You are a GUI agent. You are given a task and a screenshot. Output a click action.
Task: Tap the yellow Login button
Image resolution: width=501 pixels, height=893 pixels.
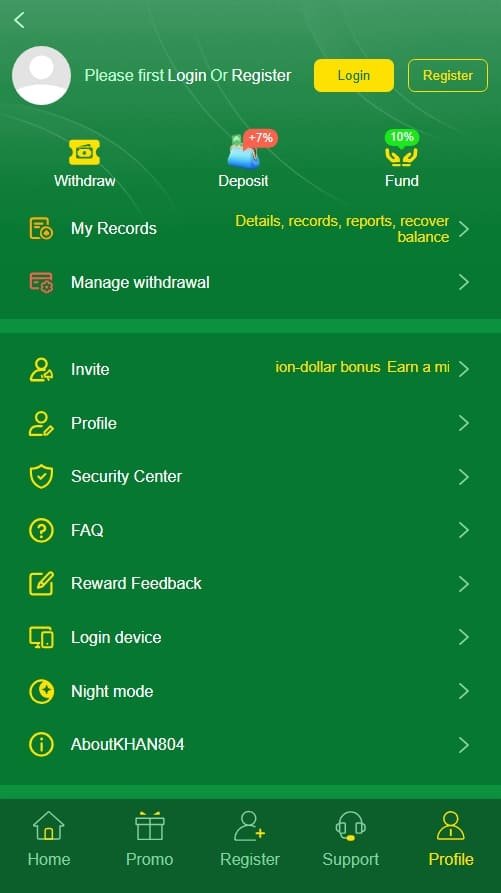354,75
